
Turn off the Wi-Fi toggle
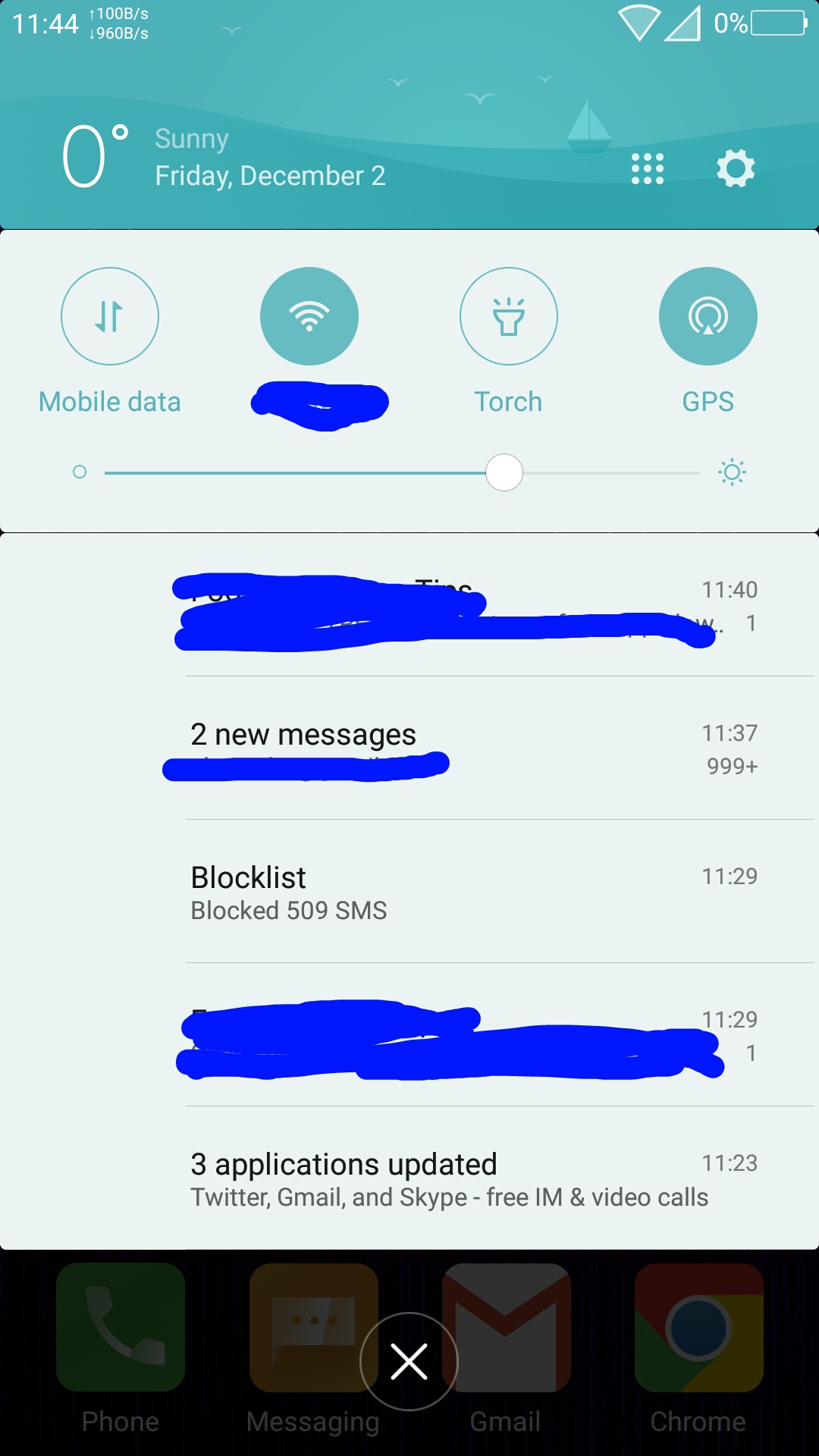point(309,316)
